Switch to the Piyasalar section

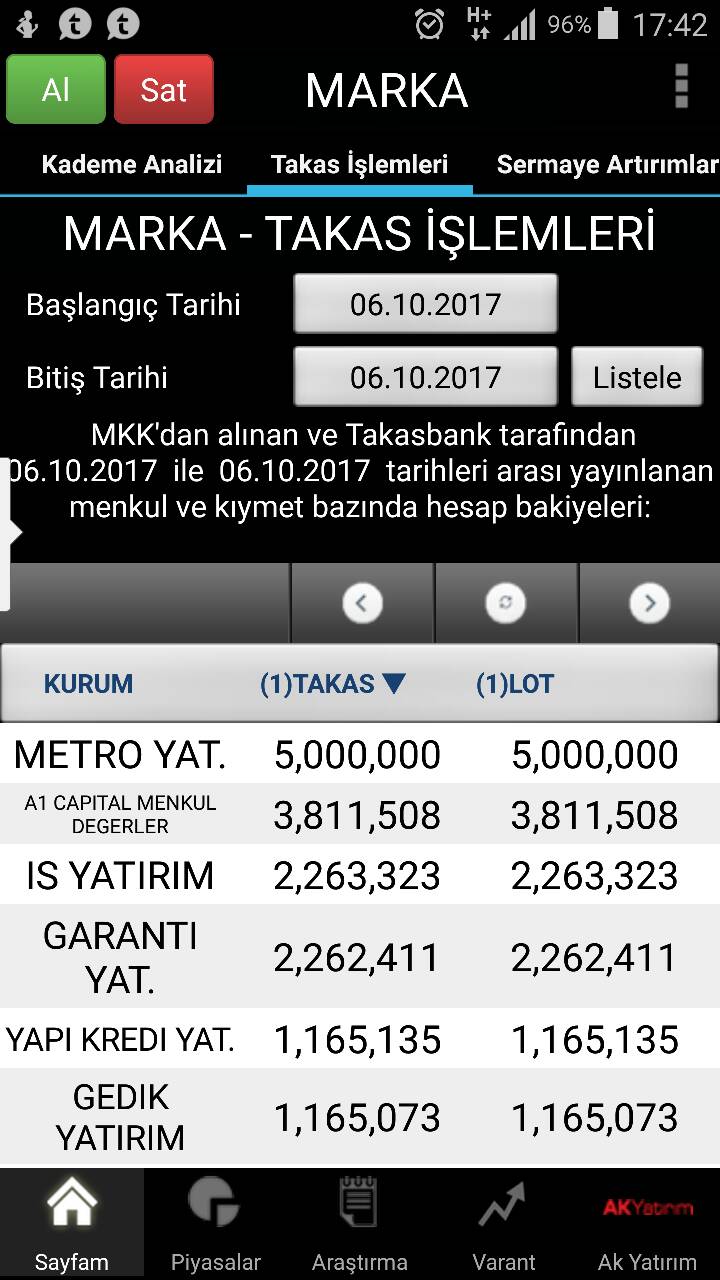tap(216, 1224)
